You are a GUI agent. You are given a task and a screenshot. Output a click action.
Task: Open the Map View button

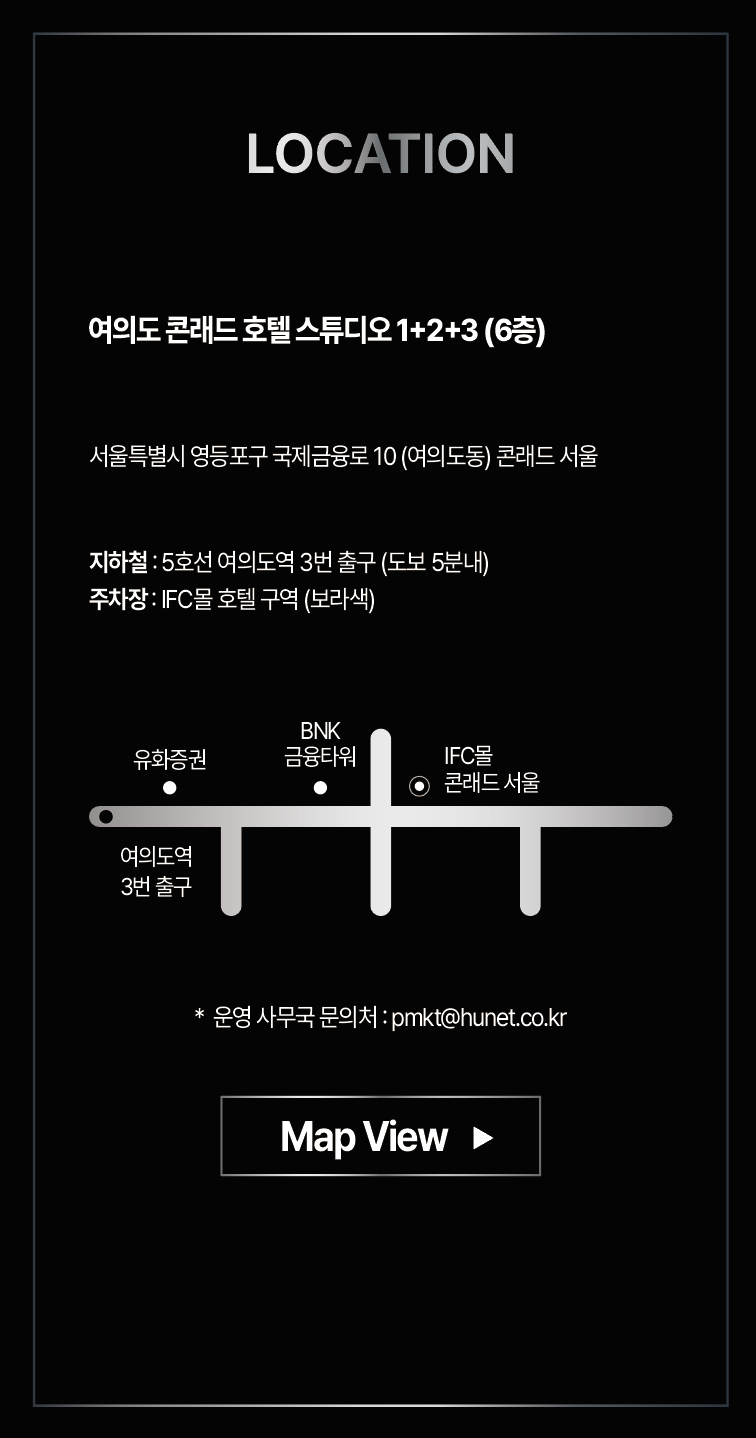pos(380,1136)
